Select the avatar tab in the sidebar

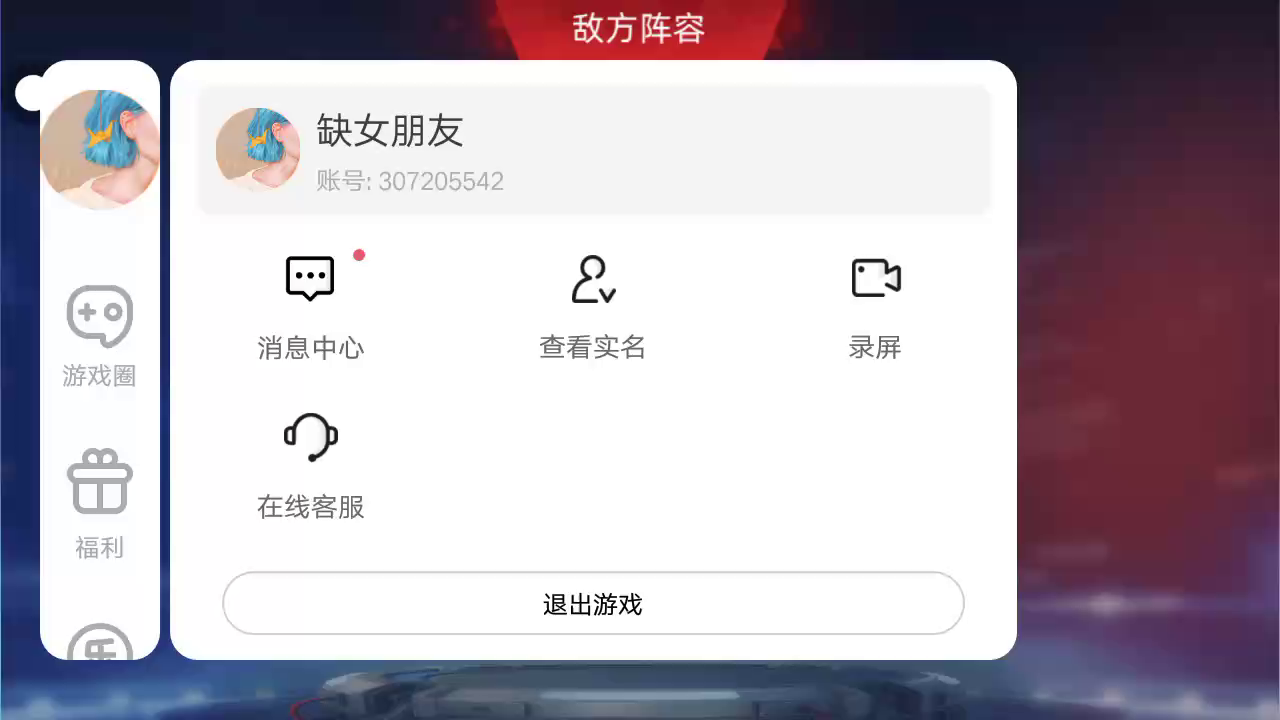click(100, 149)
